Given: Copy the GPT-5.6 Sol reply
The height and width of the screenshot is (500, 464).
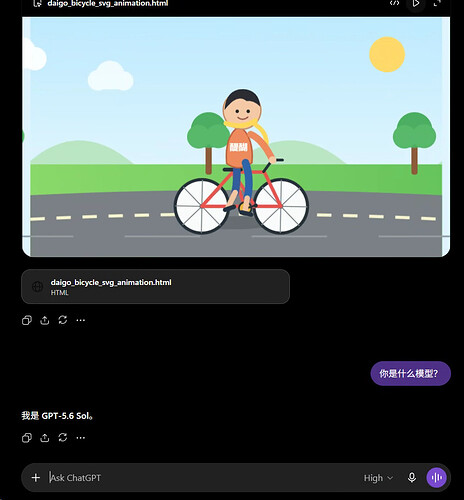Looking at the screenshot, I should 27,438.
